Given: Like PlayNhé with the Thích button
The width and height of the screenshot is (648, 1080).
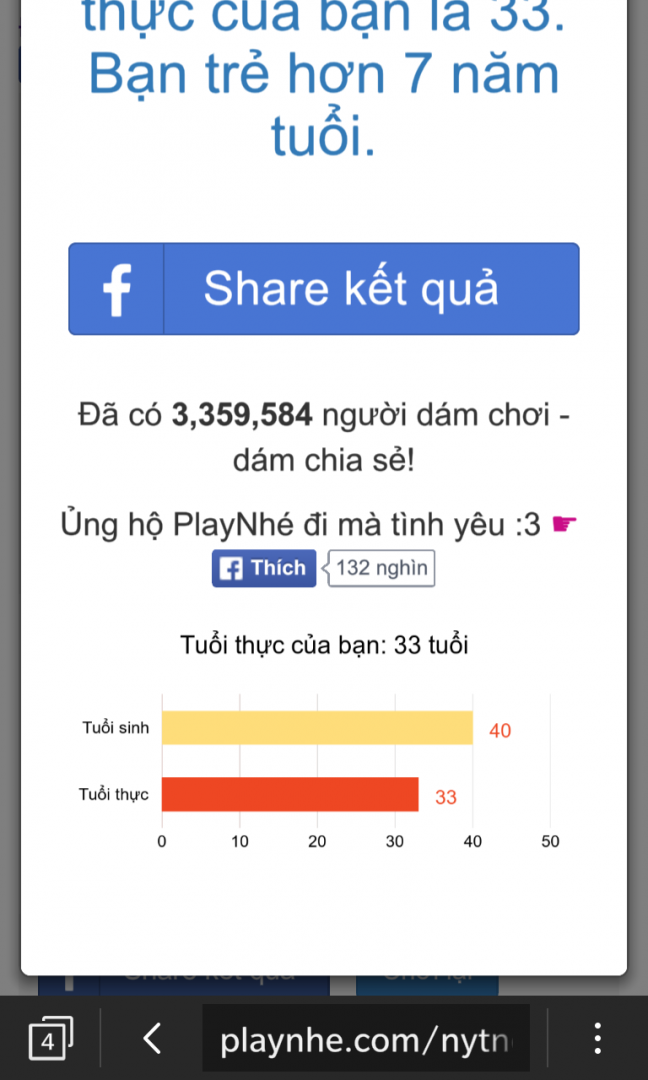Looking at the screenshot, I should (264, 568).
